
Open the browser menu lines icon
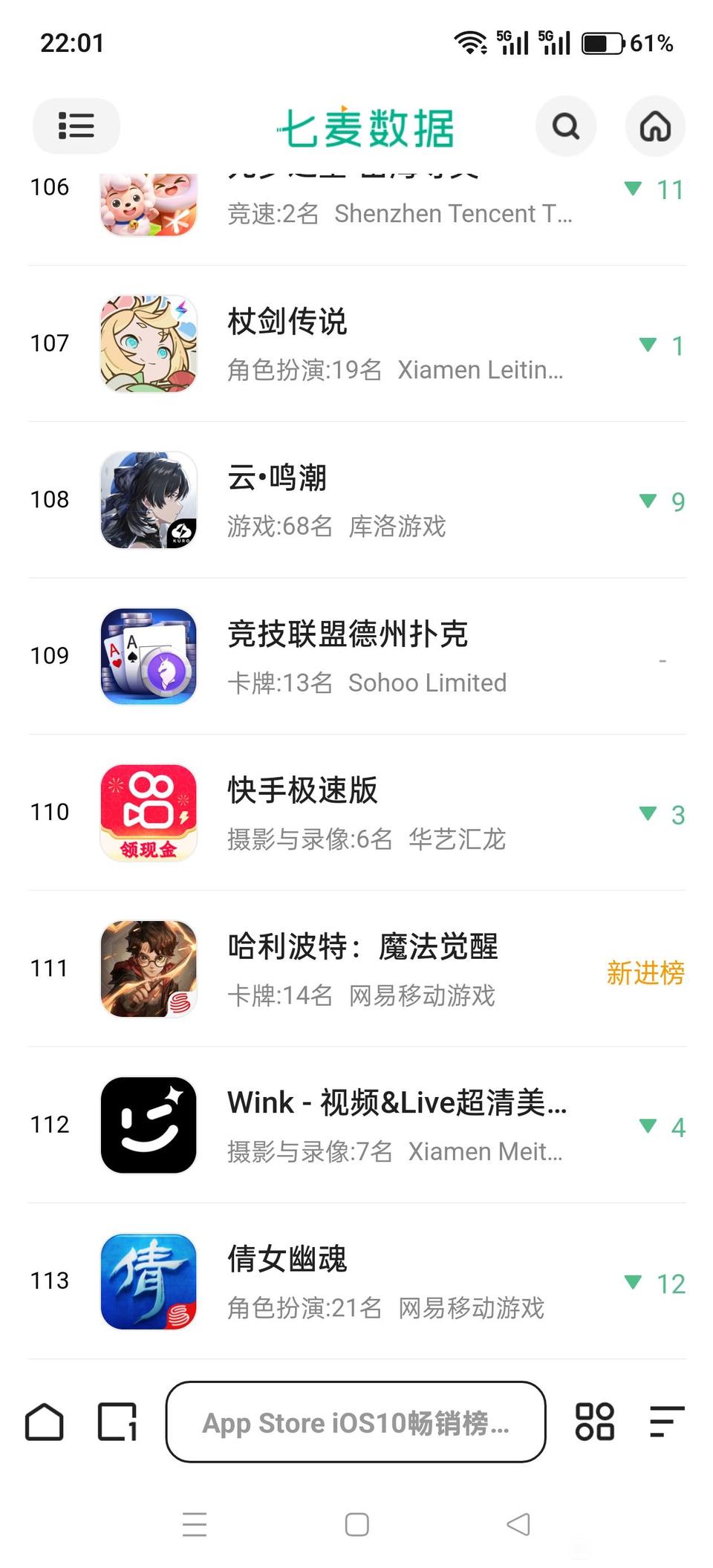point(666,1422)
